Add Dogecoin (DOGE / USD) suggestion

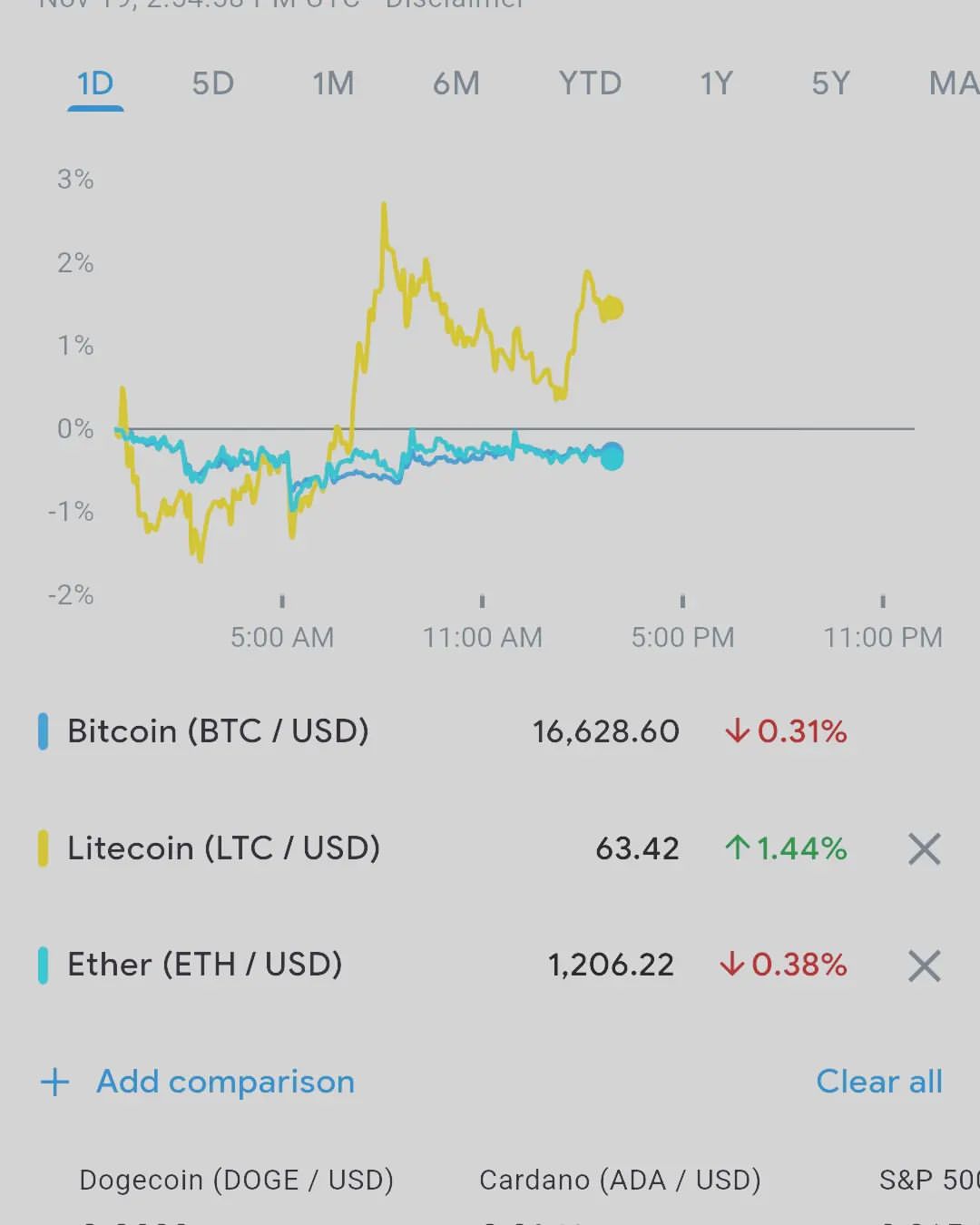pos(236,1181)
